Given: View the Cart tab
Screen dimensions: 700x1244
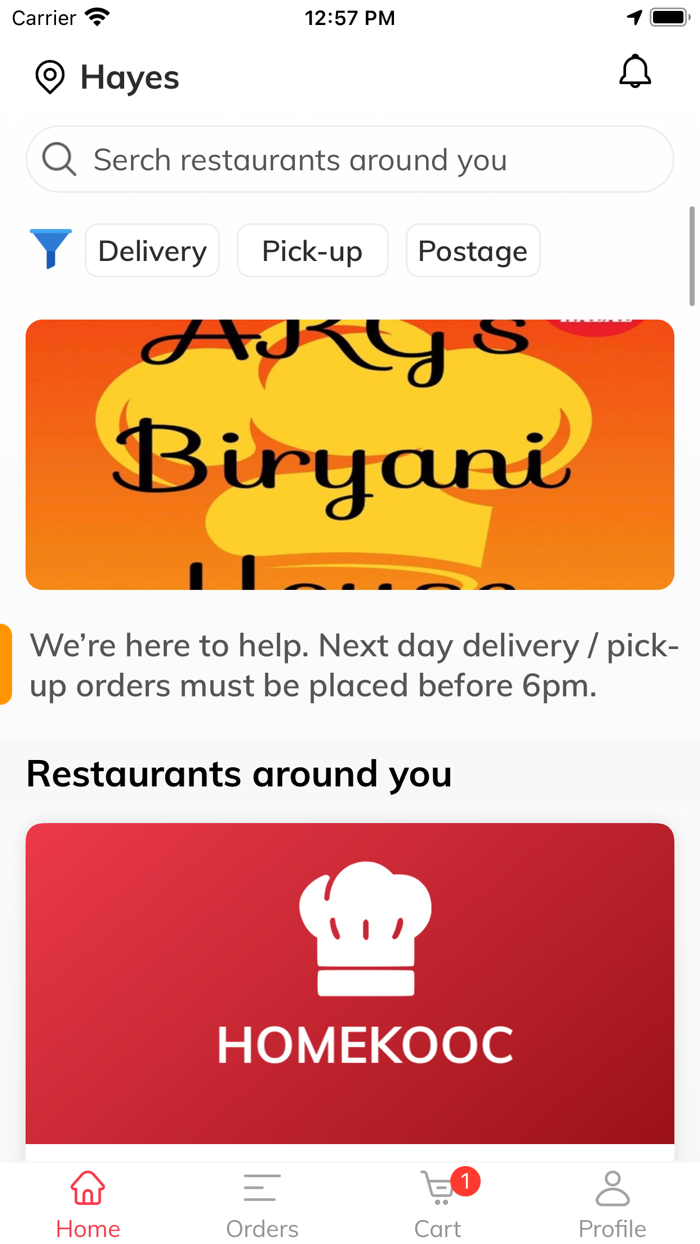Looking at the screenshot, I should [438, 1204].
